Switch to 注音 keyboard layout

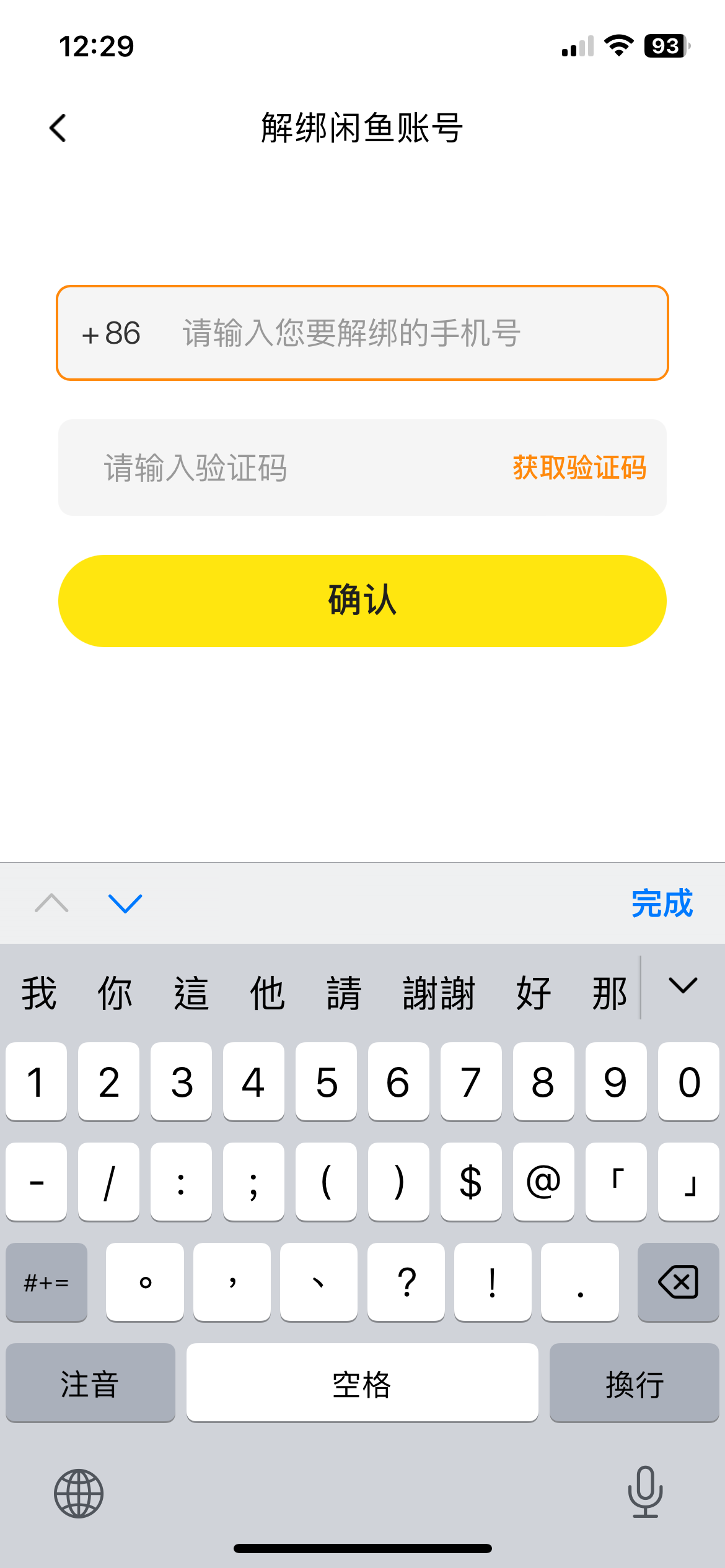[x=90, y=1383]
